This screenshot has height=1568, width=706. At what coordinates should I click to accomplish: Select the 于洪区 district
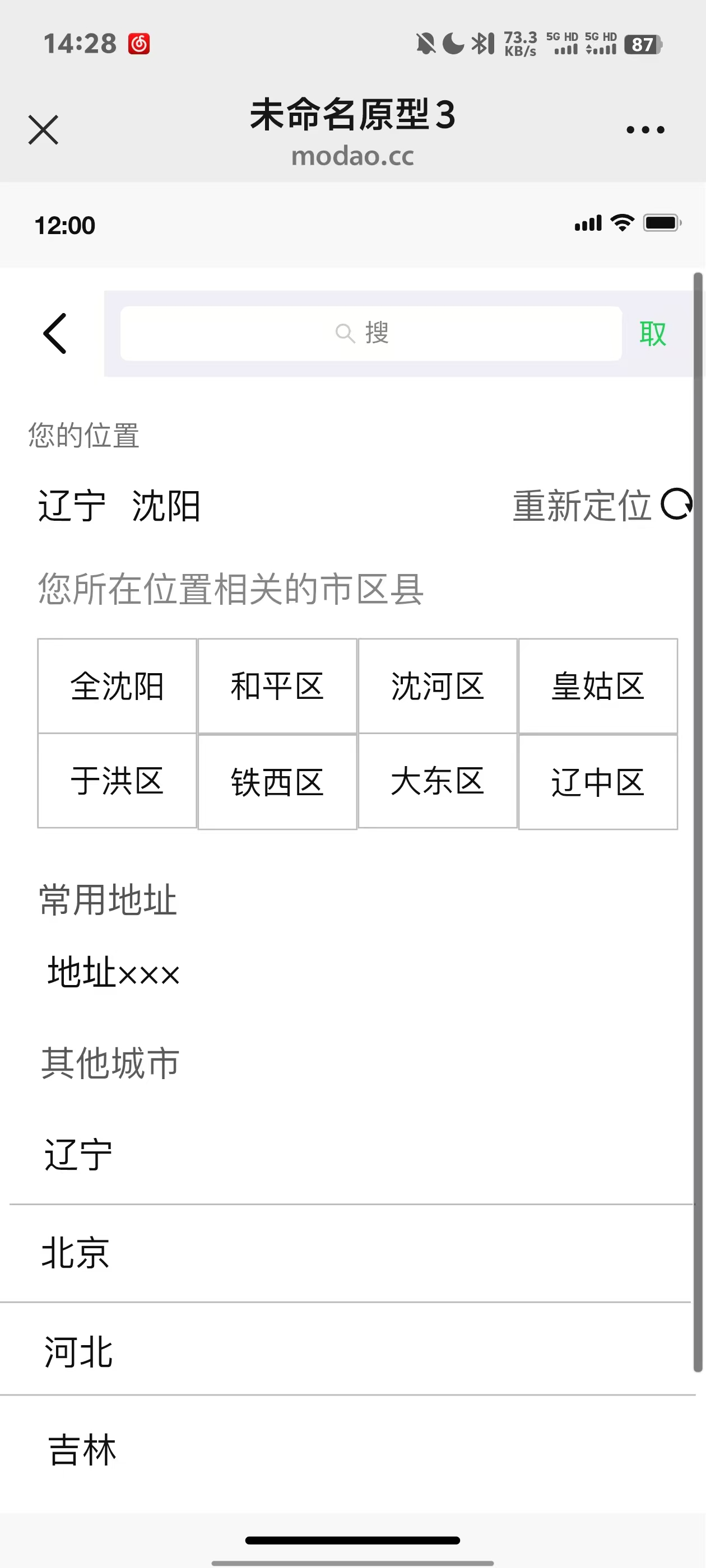[117, 781]
